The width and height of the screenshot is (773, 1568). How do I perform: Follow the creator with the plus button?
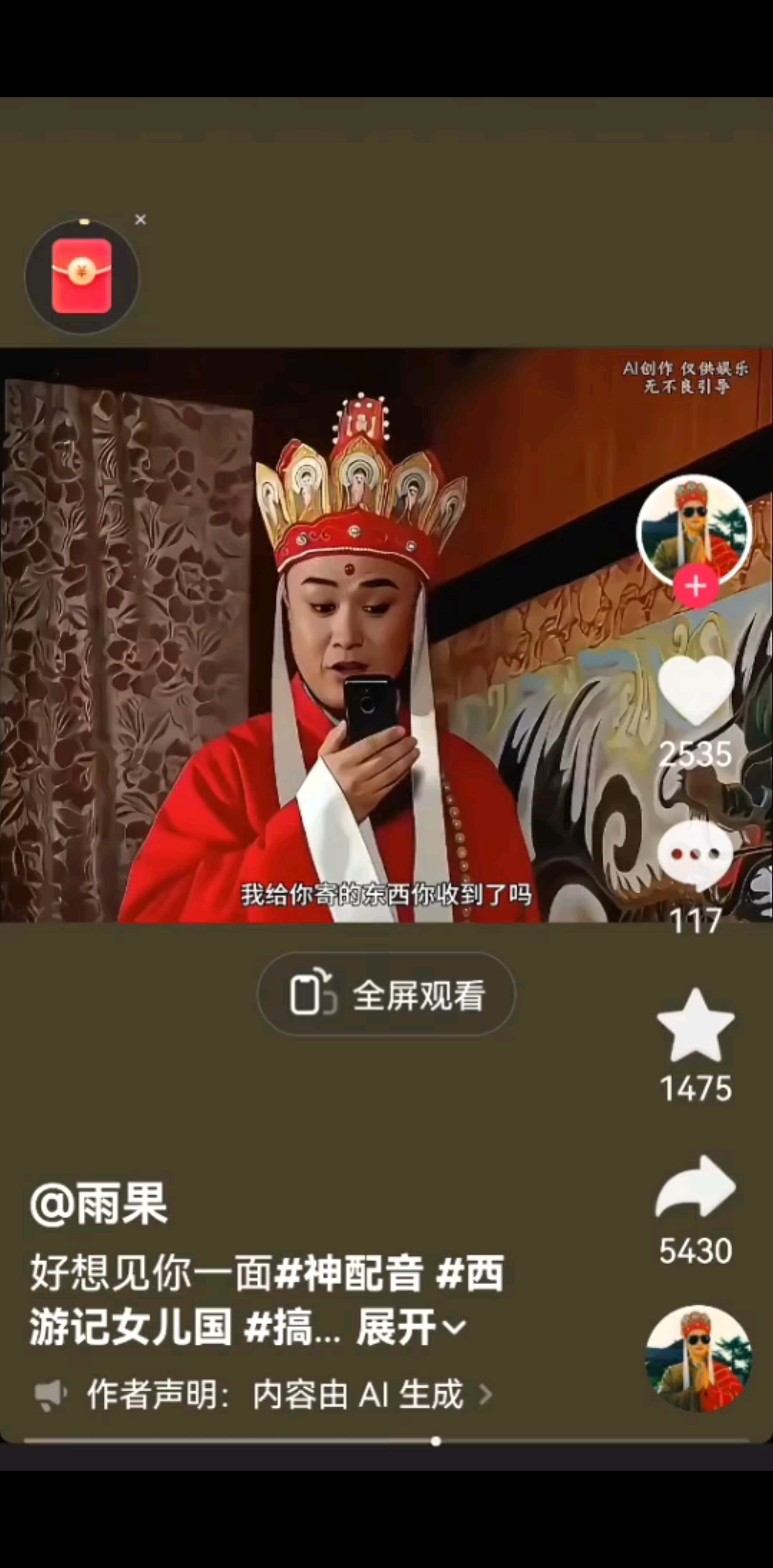click(x=695, y=587)
